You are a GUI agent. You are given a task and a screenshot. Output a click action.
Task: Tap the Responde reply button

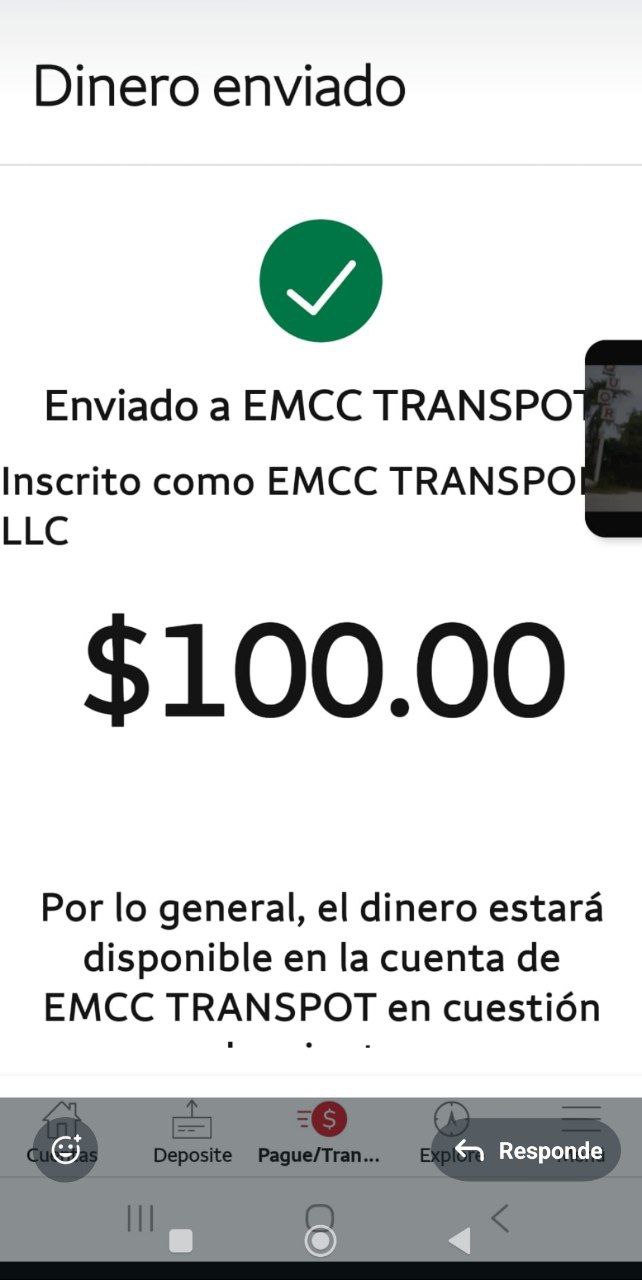coord(526,1151)
